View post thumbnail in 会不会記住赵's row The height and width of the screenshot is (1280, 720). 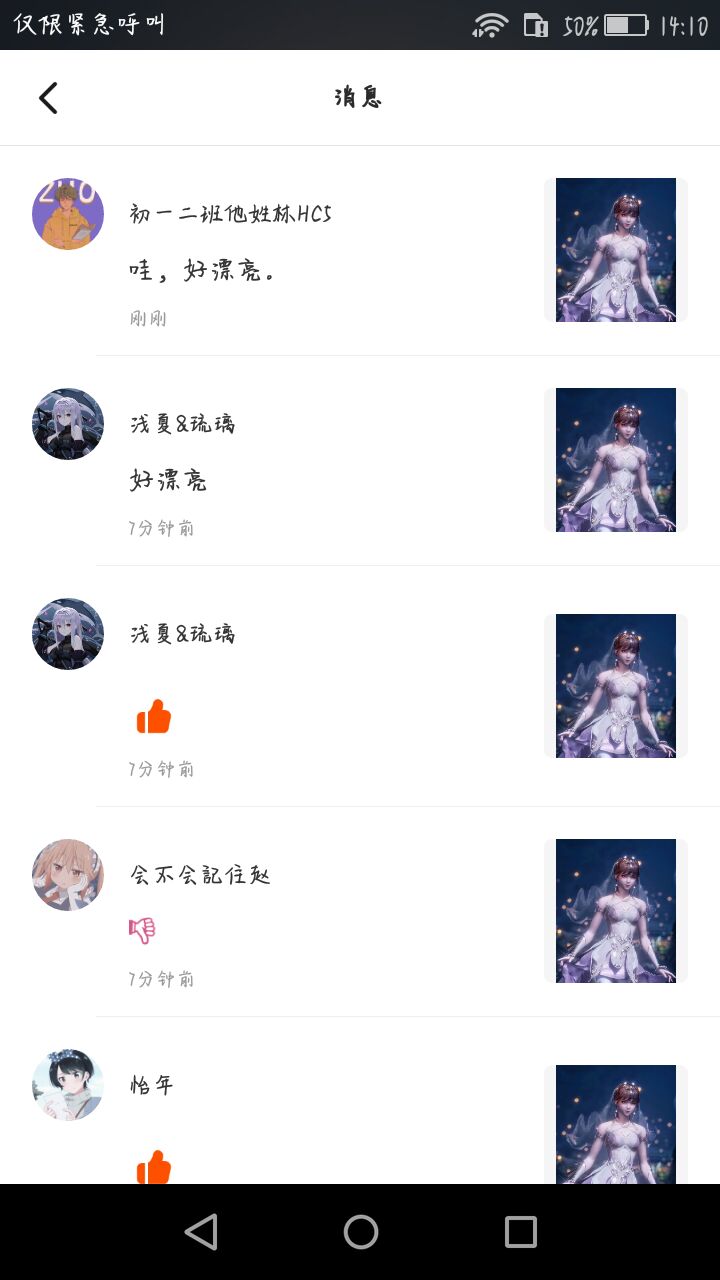616,911
